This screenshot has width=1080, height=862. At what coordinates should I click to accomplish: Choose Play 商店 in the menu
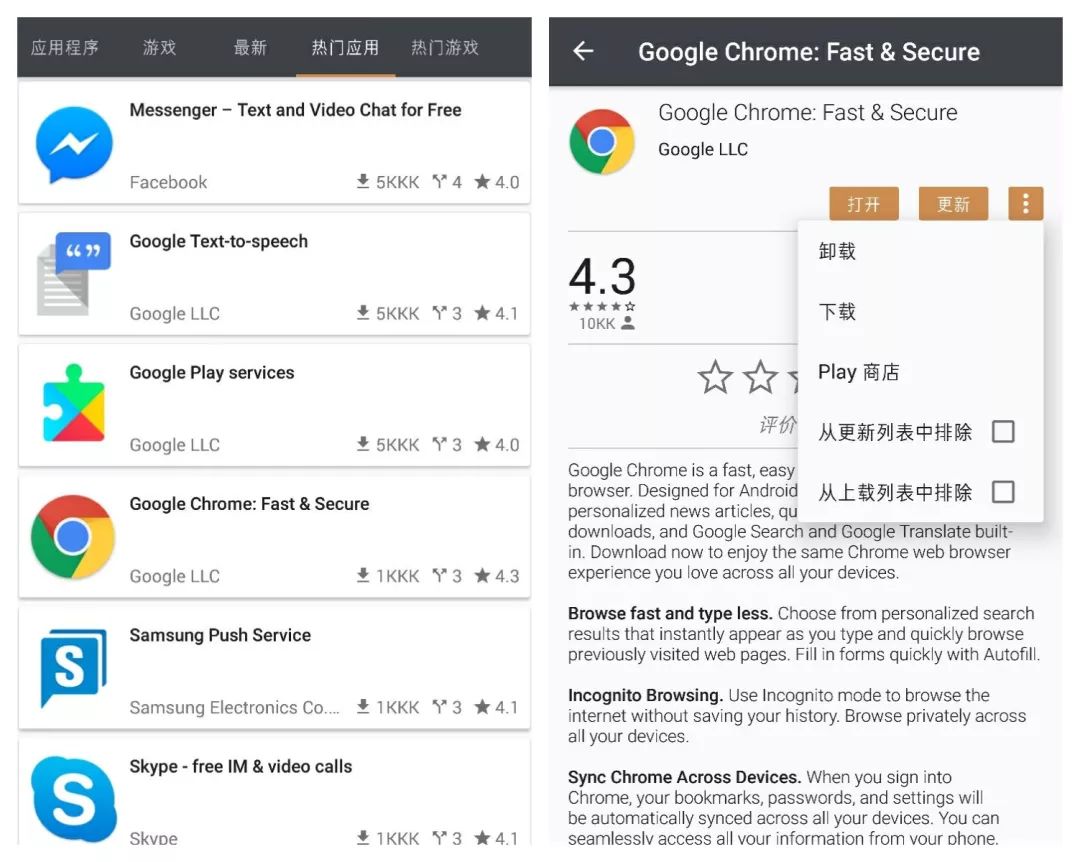pos(859,372)
